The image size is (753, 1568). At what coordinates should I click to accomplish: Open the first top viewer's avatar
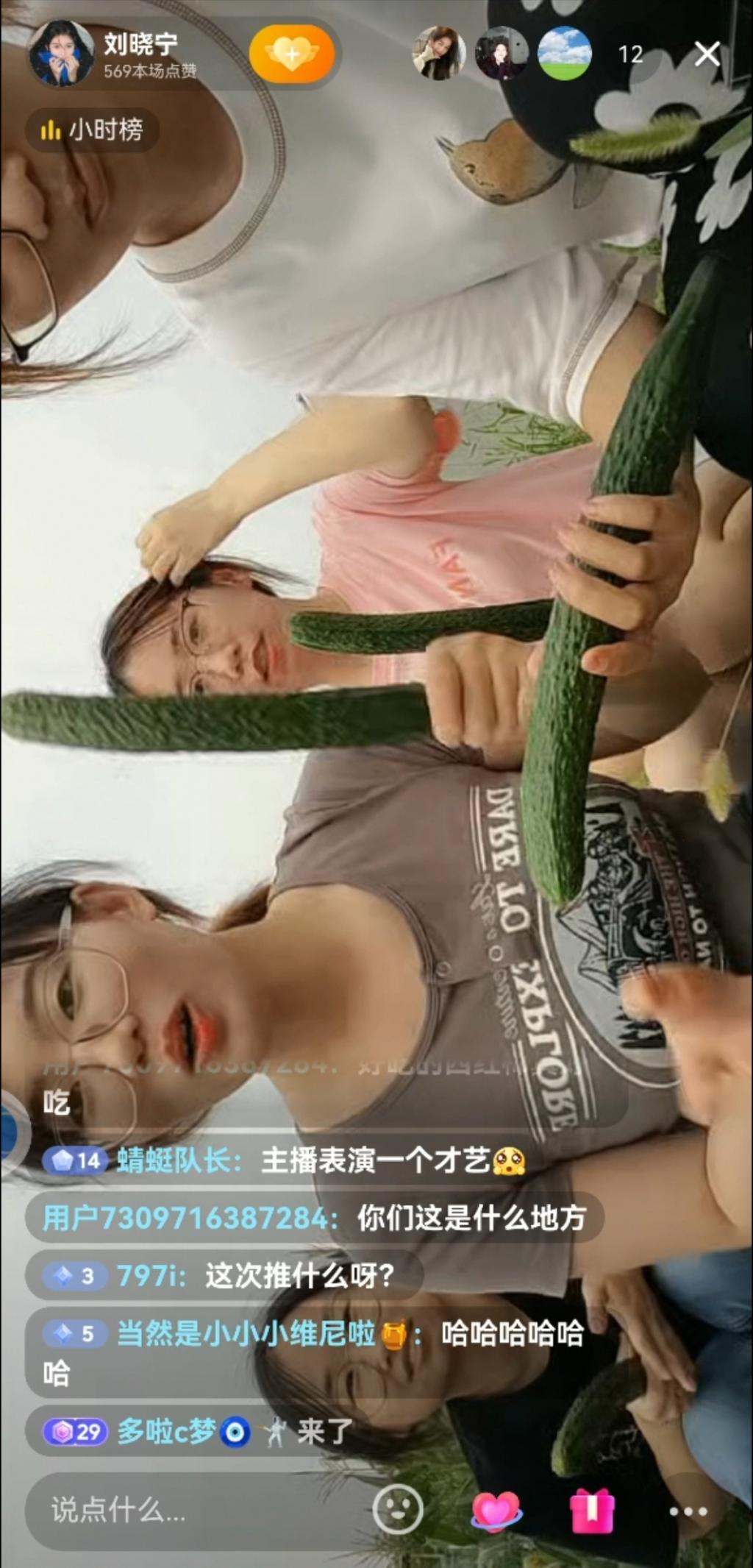click(438, 54)
